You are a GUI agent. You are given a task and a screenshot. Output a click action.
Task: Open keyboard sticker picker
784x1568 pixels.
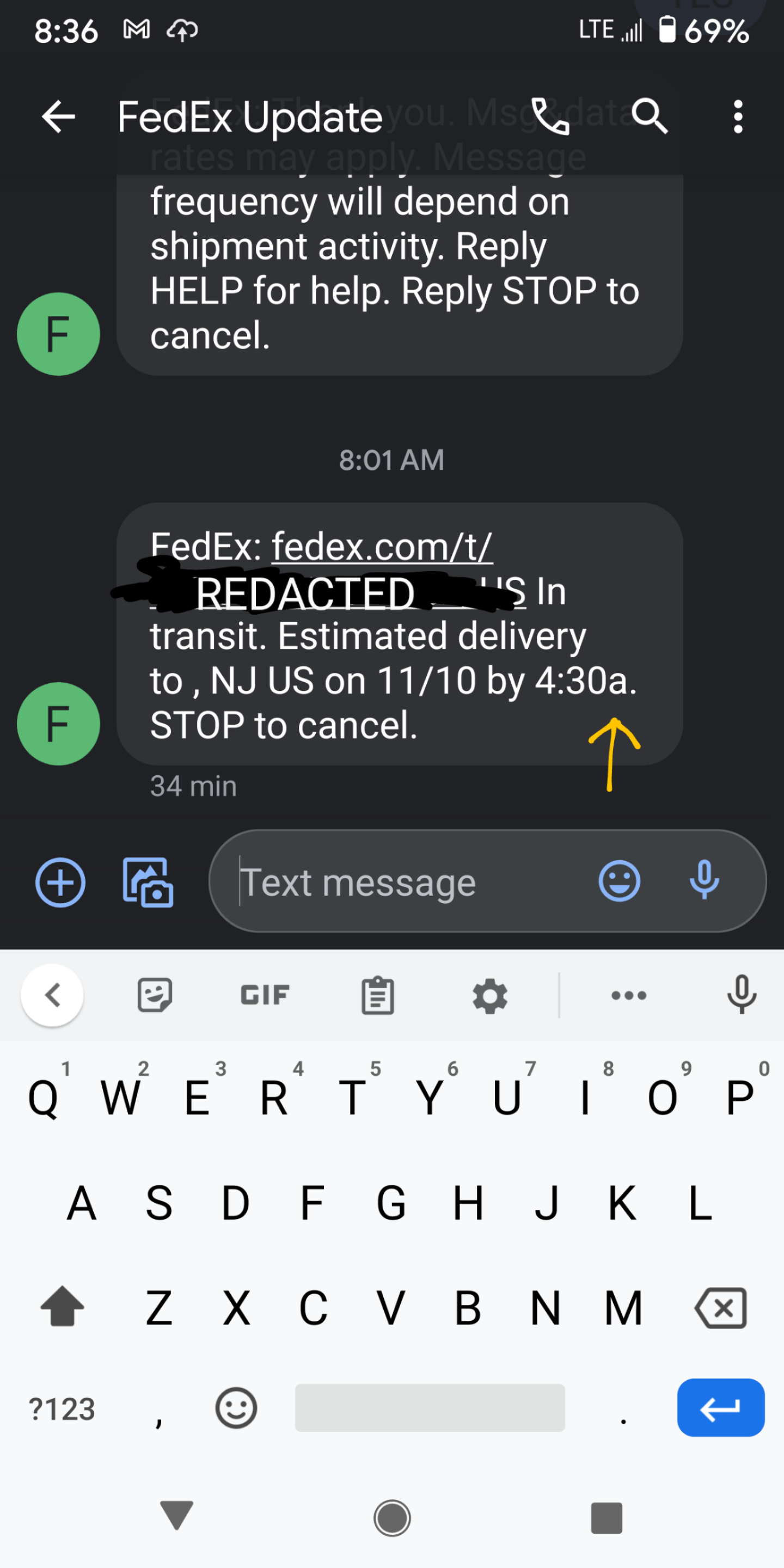pyautogui.click(x=155, y=996)
